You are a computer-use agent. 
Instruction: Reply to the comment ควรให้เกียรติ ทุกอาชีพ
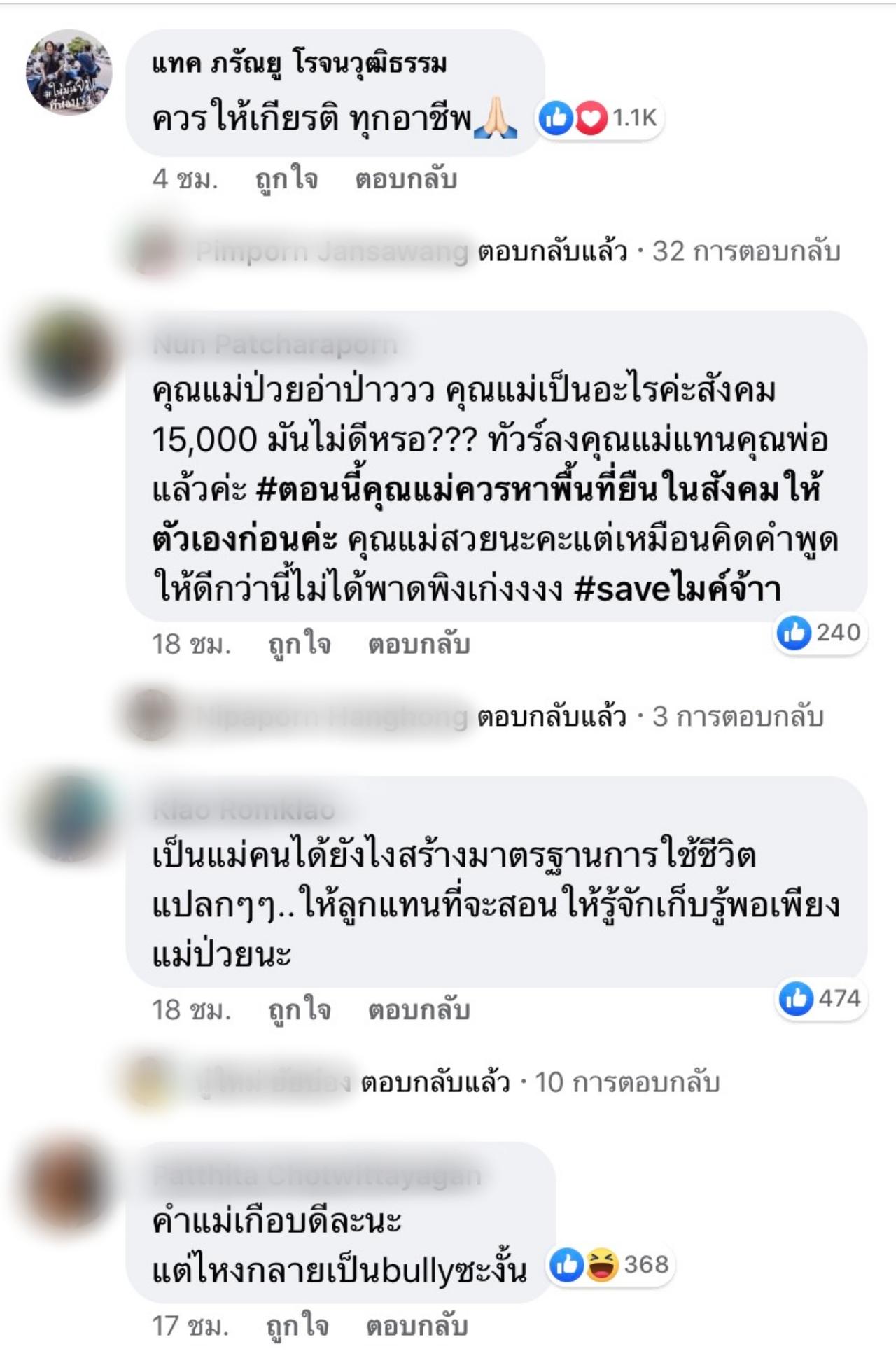(406, 179)
